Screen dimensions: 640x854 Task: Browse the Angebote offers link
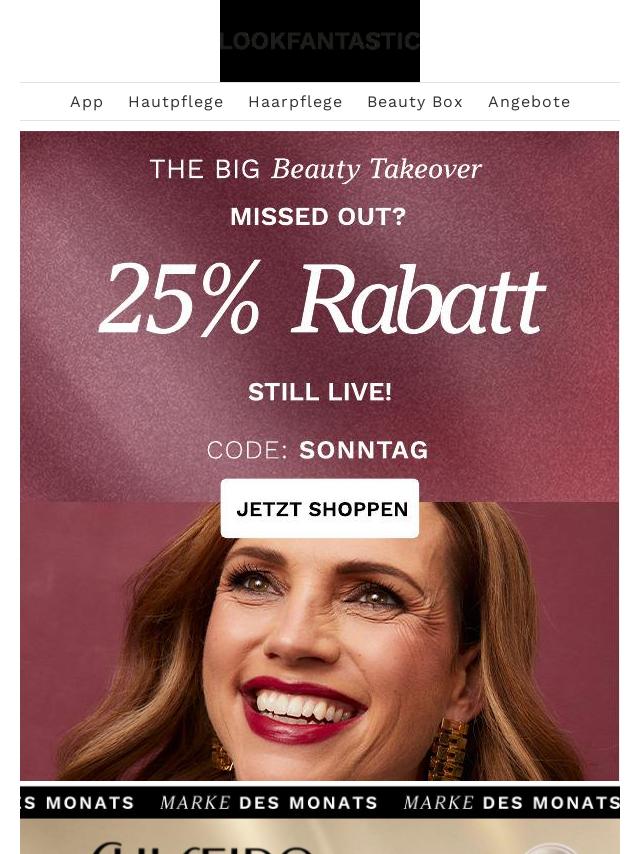pos(529,102)
